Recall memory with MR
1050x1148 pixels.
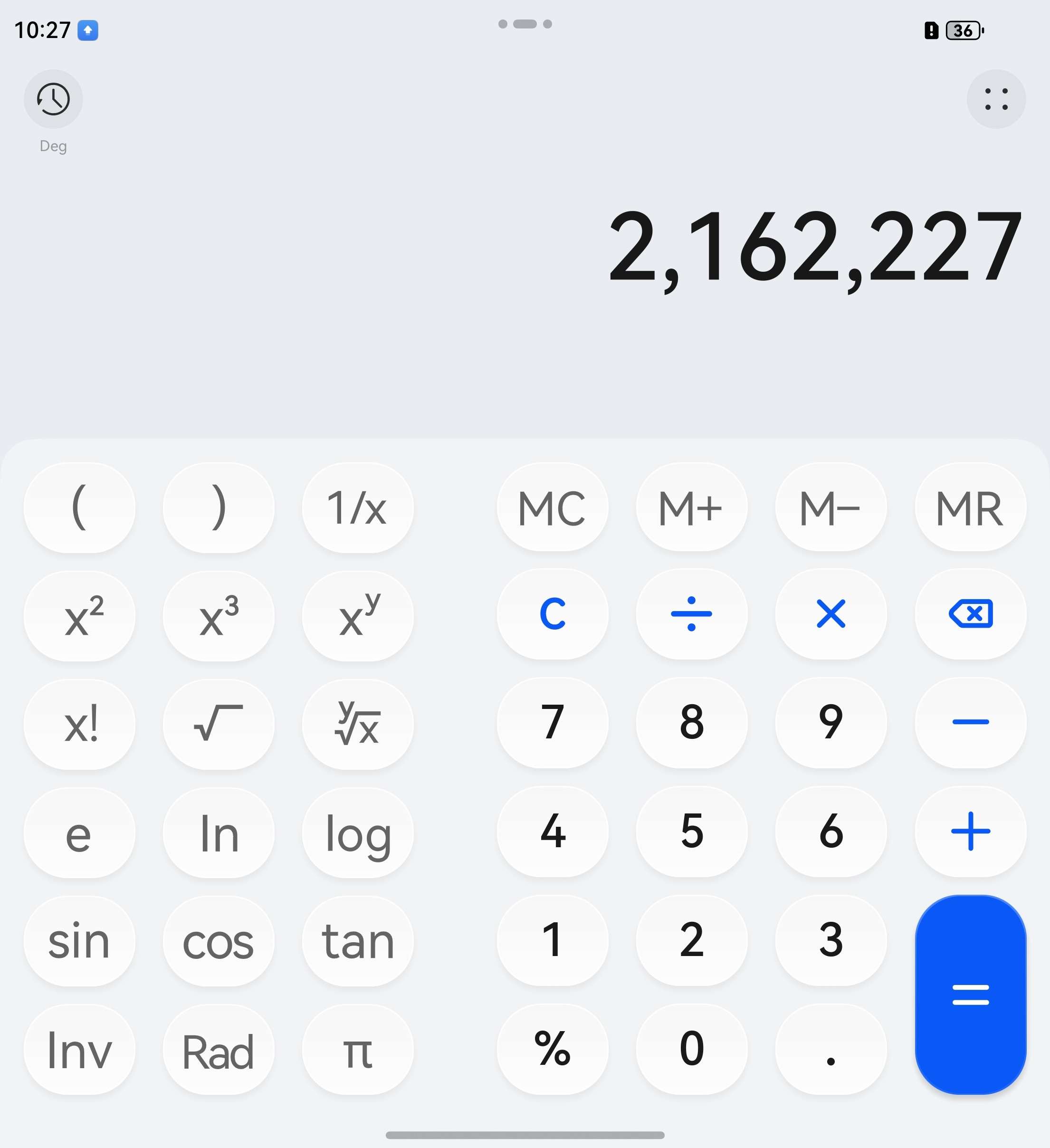point(970,508)
